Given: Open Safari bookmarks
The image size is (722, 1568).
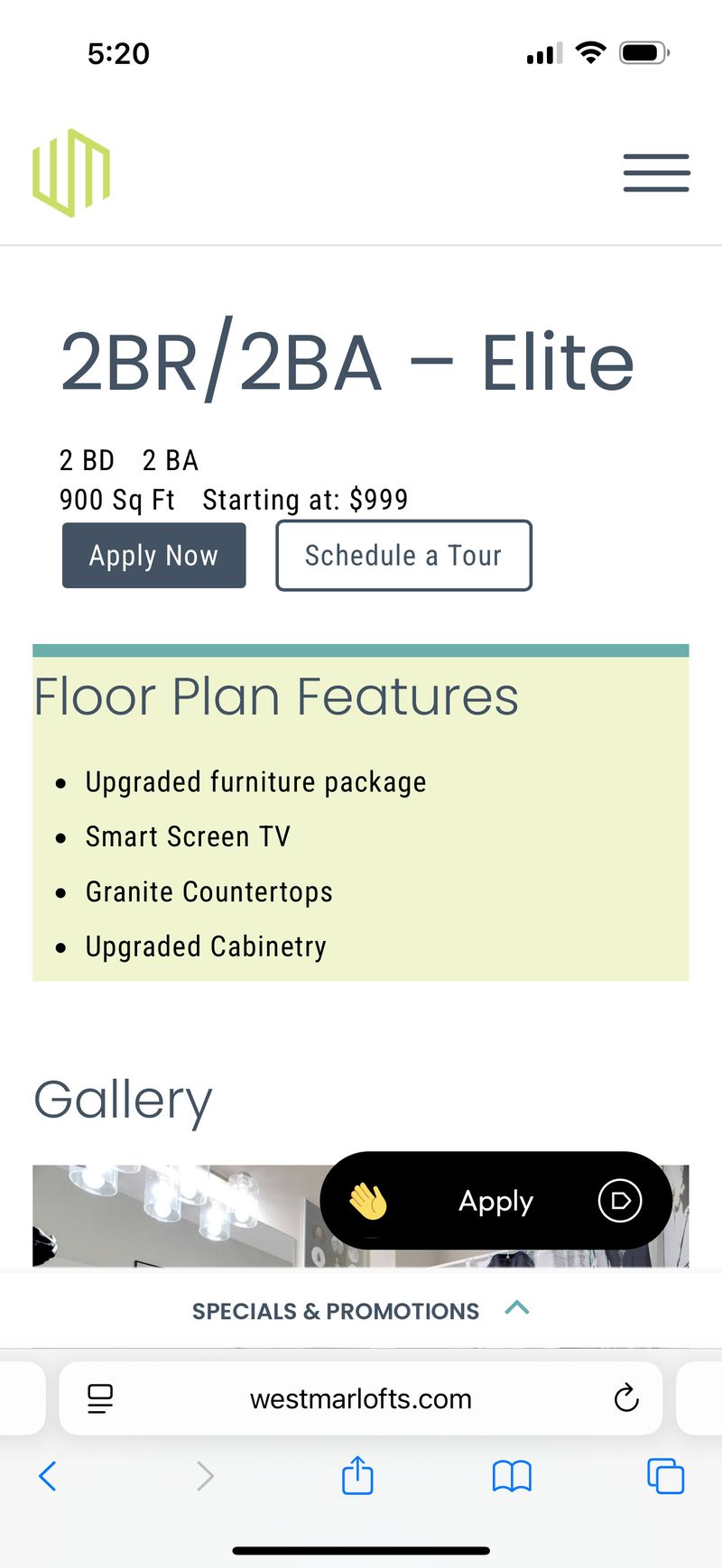Looking at the screenshot, I should (x=512, y=1476).
